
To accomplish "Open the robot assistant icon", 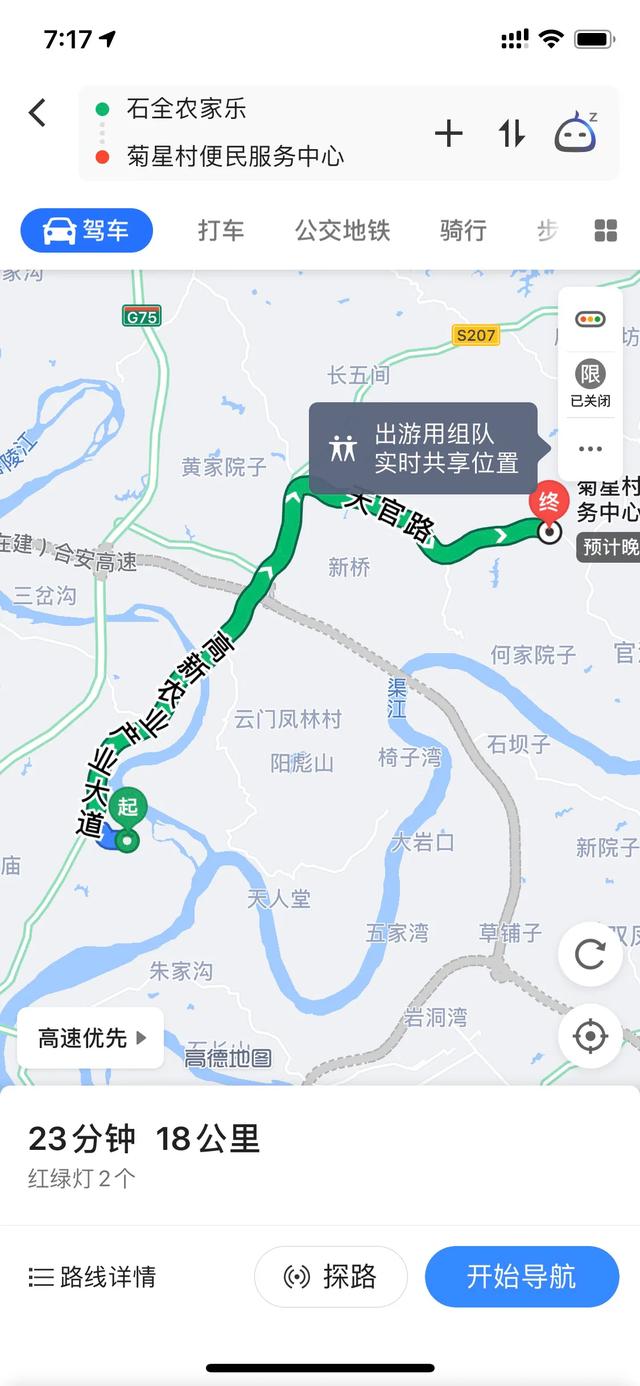I will 576,133.
